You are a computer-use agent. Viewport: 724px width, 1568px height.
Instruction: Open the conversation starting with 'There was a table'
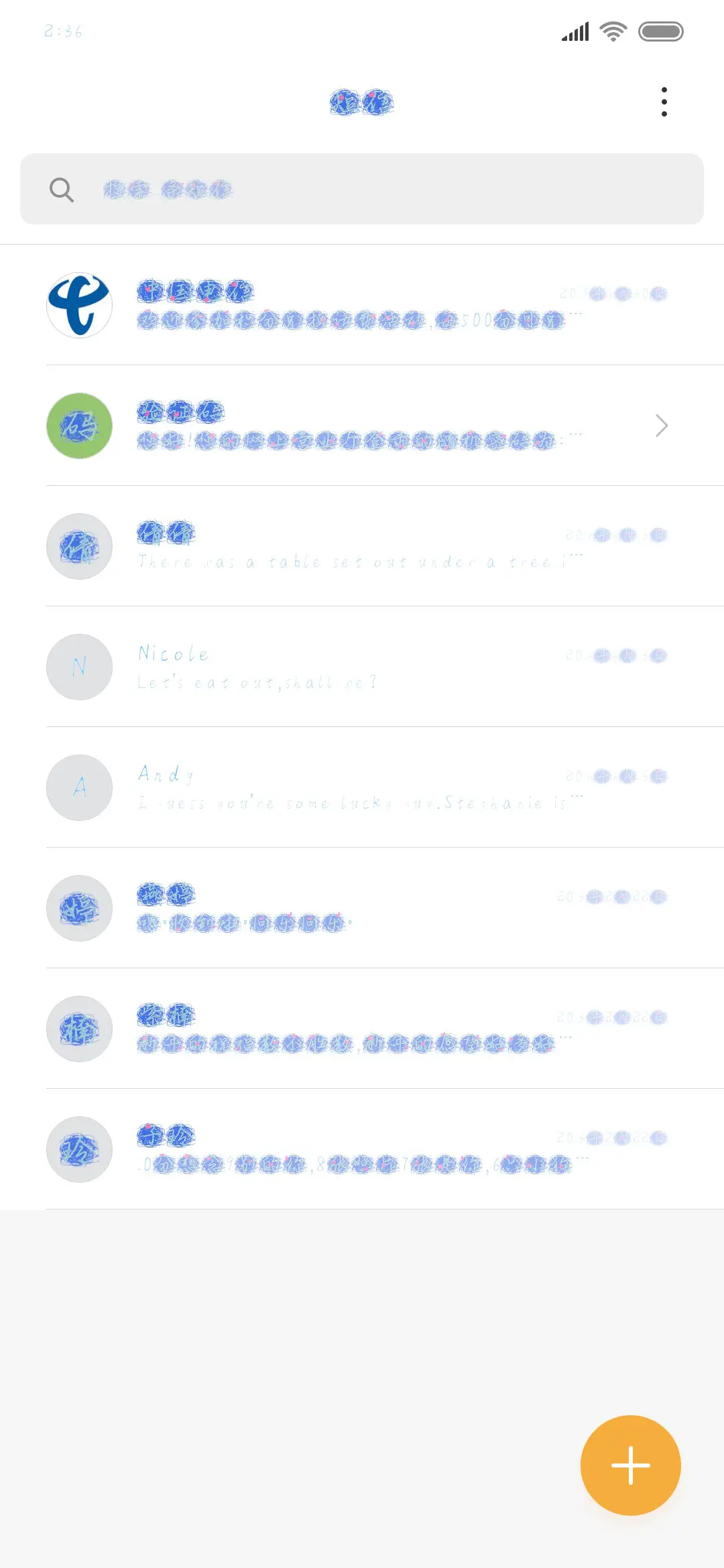[x=362, y=546]
